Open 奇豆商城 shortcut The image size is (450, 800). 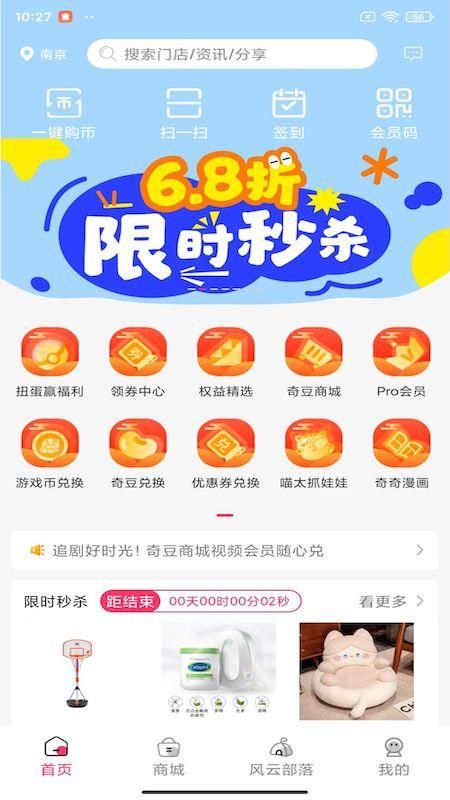(x=314, y=363)
